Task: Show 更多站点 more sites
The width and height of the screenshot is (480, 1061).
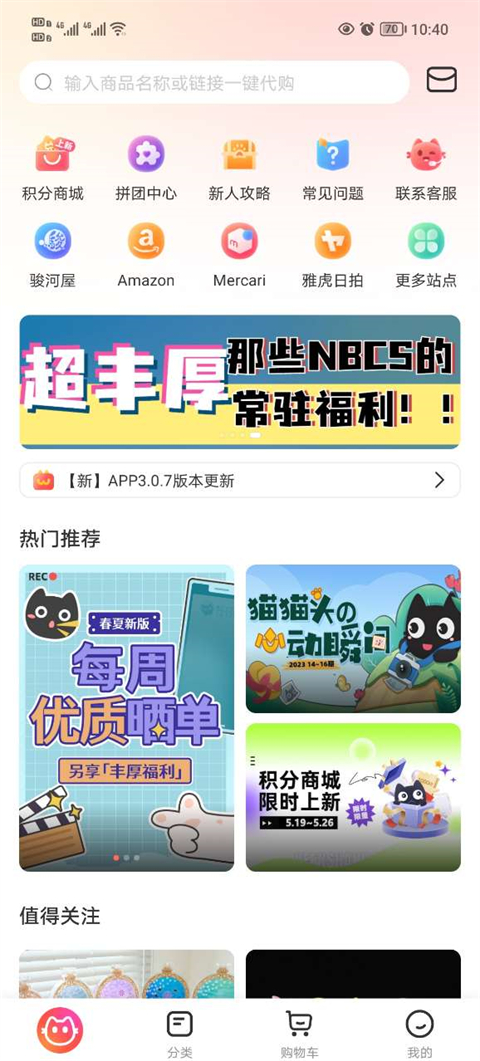Action: pos(427,256)
